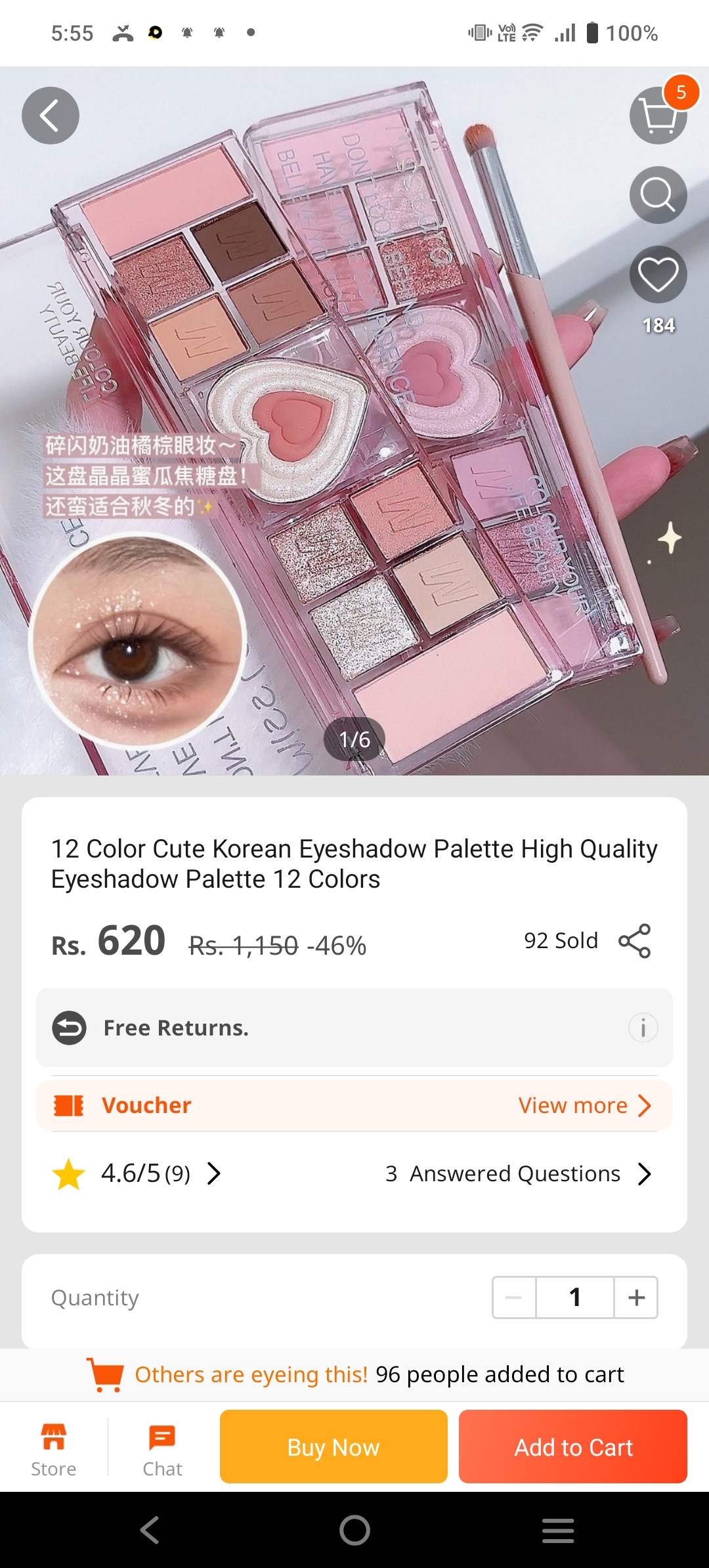Visit the seller's Store
Image resolution: width=709 pixels, height=1568 pixels.
coord(54,1447)
